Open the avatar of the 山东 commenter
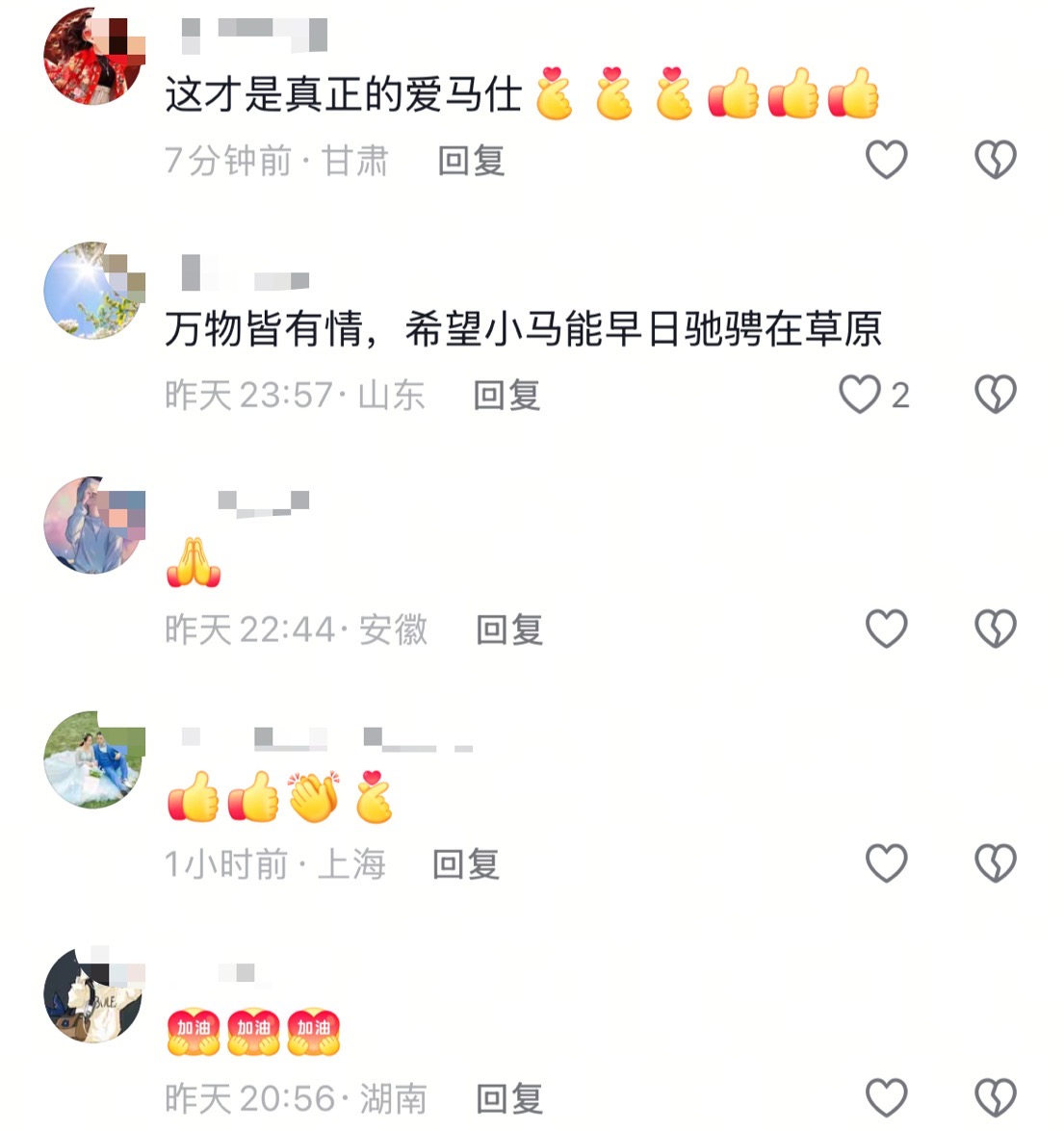Image resolution: width=1064 pixels, height=1131 pixels. point(93,290)
